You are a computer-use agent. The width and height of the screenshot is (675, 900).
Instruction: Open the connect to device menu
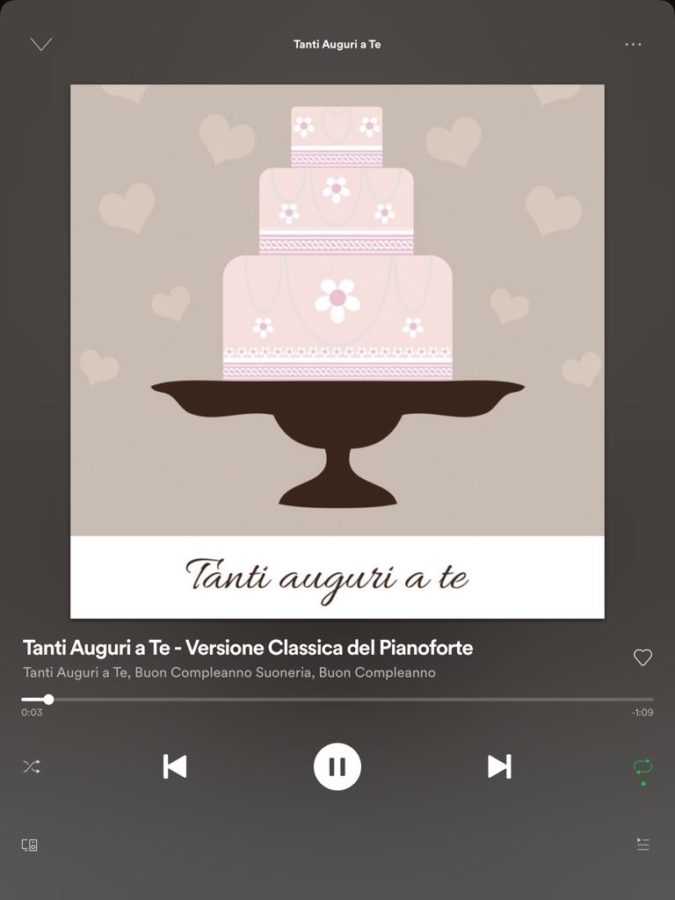[30, 845]
